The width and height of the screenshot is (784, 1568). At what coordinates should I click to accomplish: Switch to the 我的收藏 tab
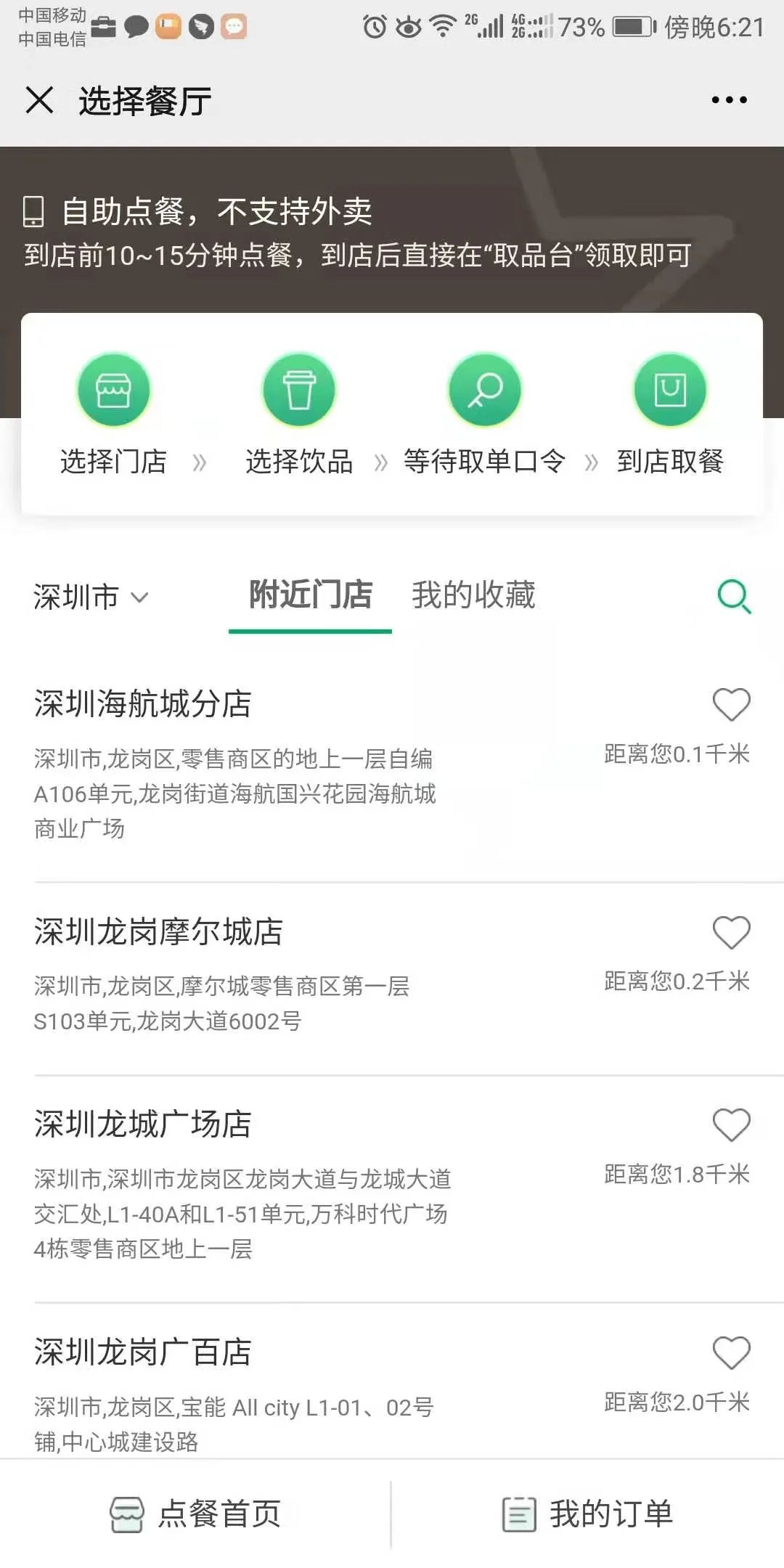(473, 595)
